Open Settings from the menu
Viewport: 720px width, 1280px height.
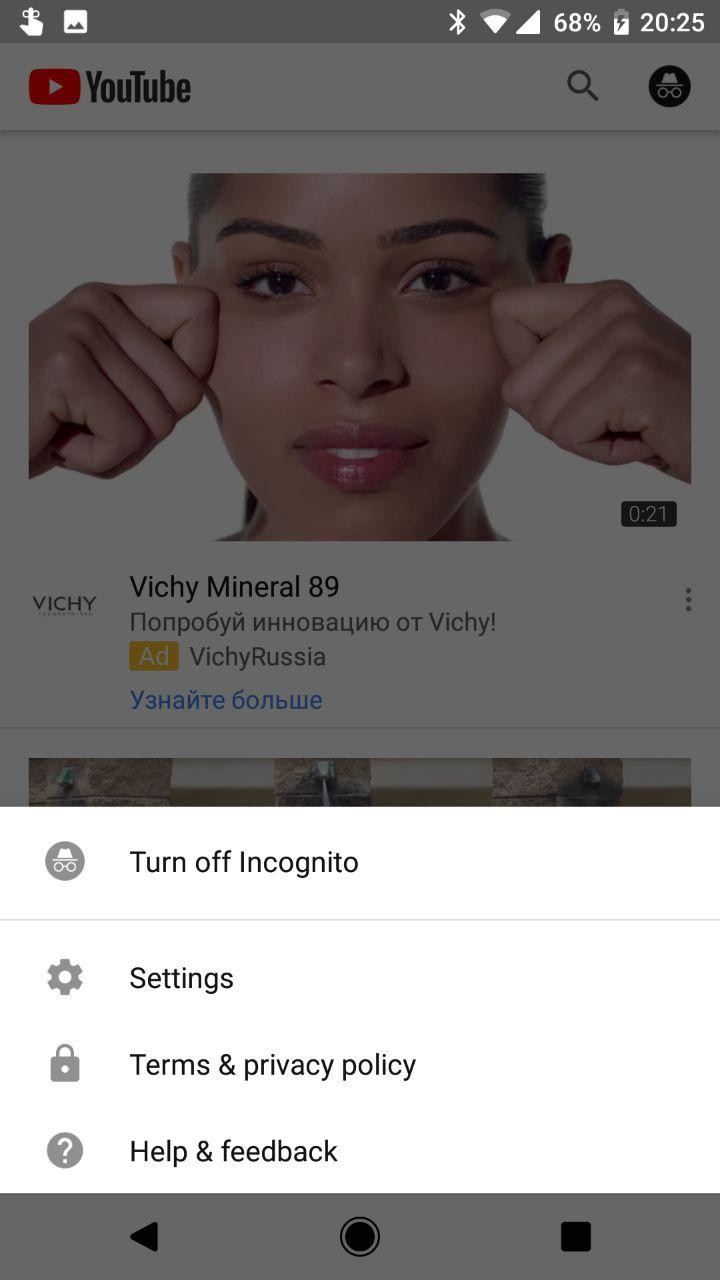tap(360, 977)
